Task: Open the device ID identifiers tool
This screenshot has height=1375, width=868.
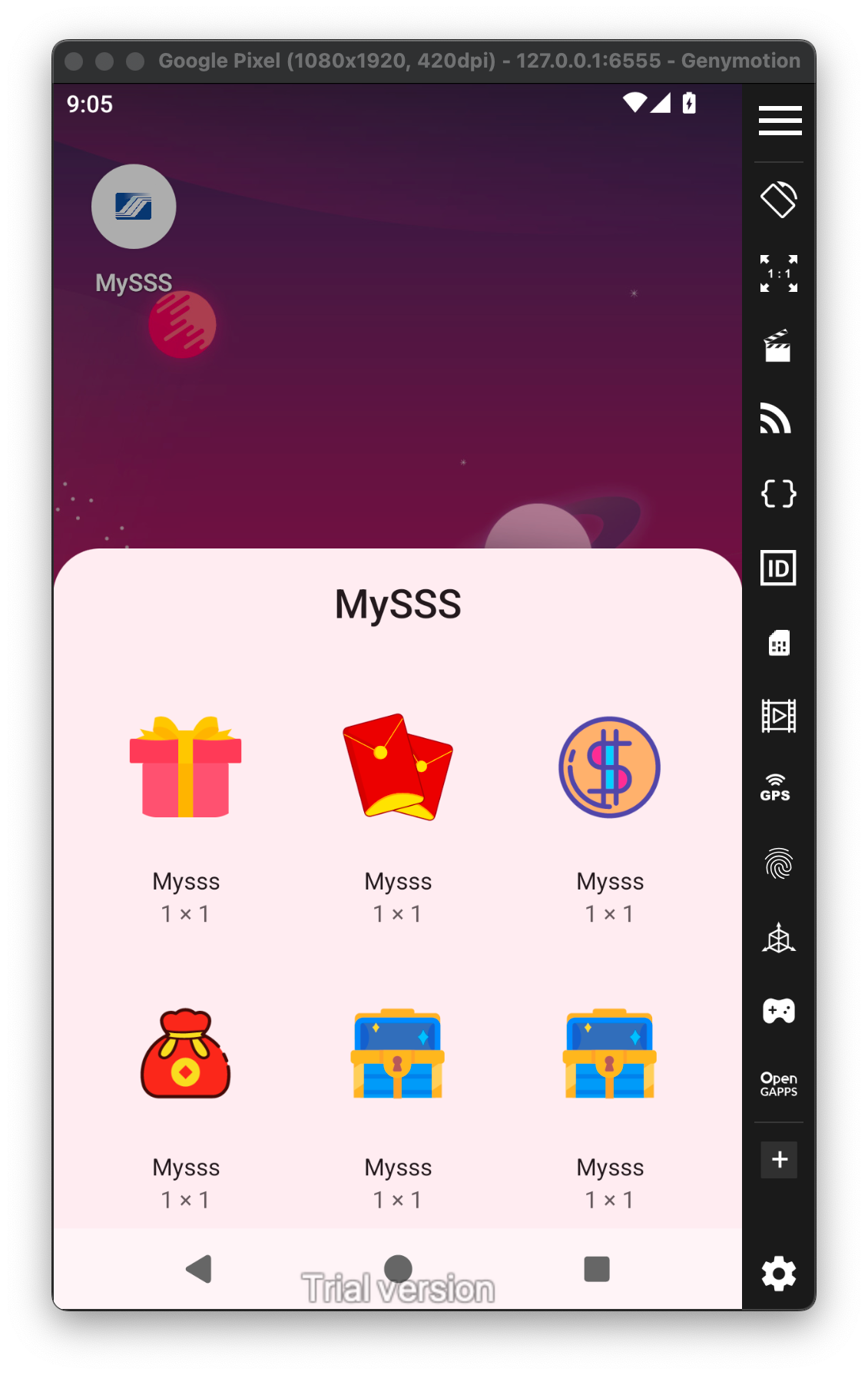Action: tap(778, 568)
